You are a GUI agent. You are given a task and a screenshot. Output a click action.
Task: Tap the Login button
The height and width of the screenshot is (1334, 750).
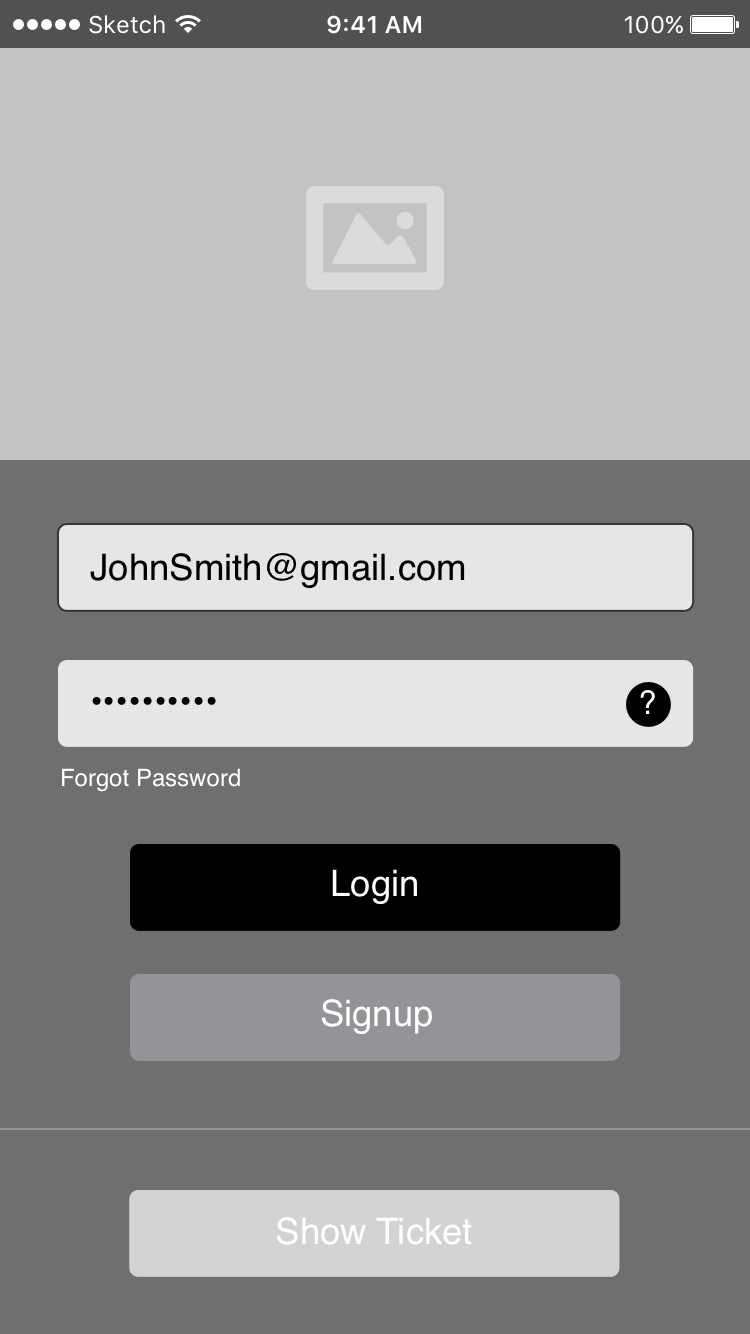click(375, 887)
